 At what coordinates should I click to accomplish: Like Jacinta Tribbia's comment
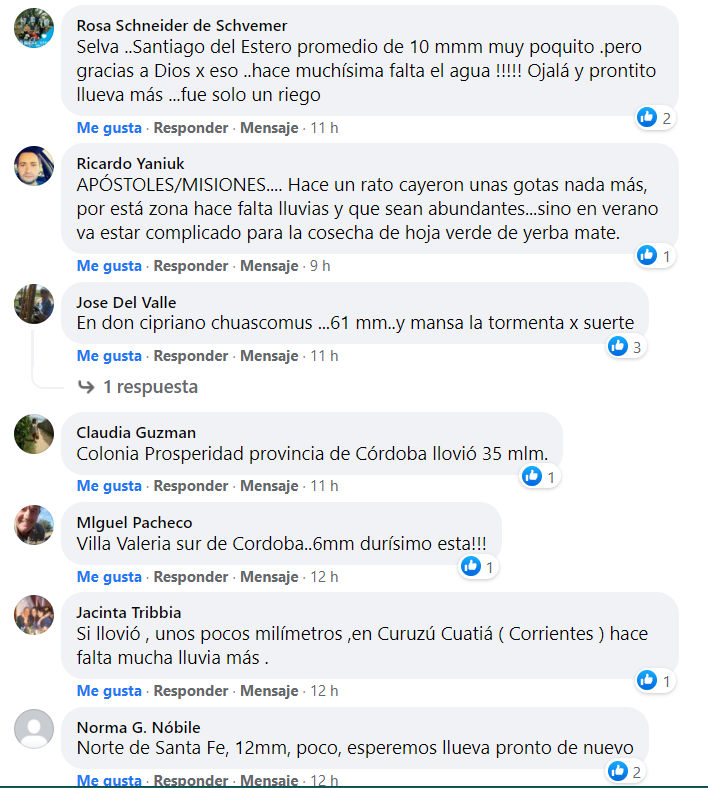tap(109, 691)
